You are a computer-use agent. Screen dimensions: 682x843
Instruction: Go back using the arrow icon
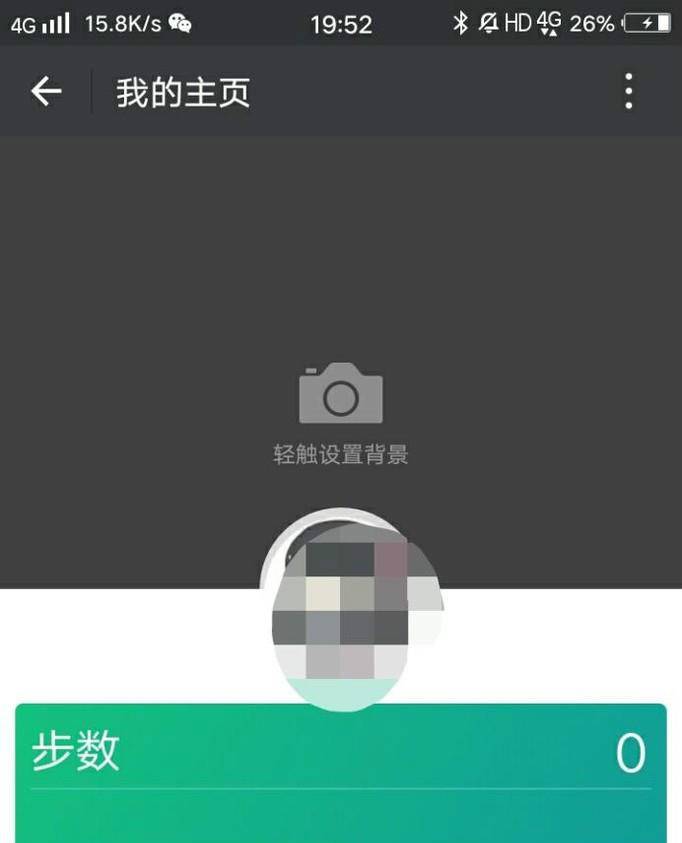(46, 92)
